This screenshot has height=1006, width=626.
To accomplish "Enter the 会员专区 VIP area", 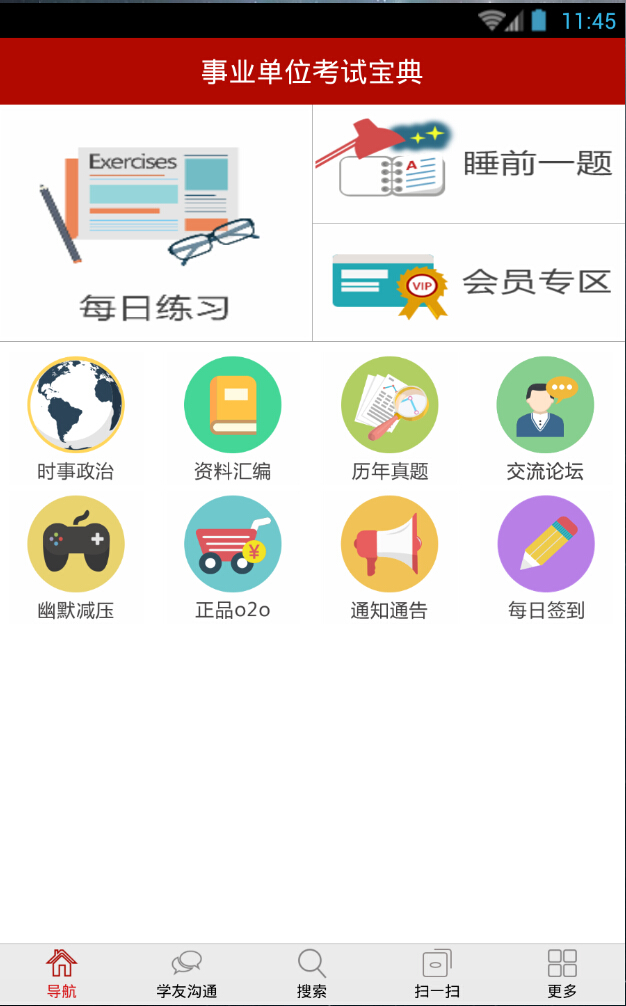I will [x=469, y=283].
